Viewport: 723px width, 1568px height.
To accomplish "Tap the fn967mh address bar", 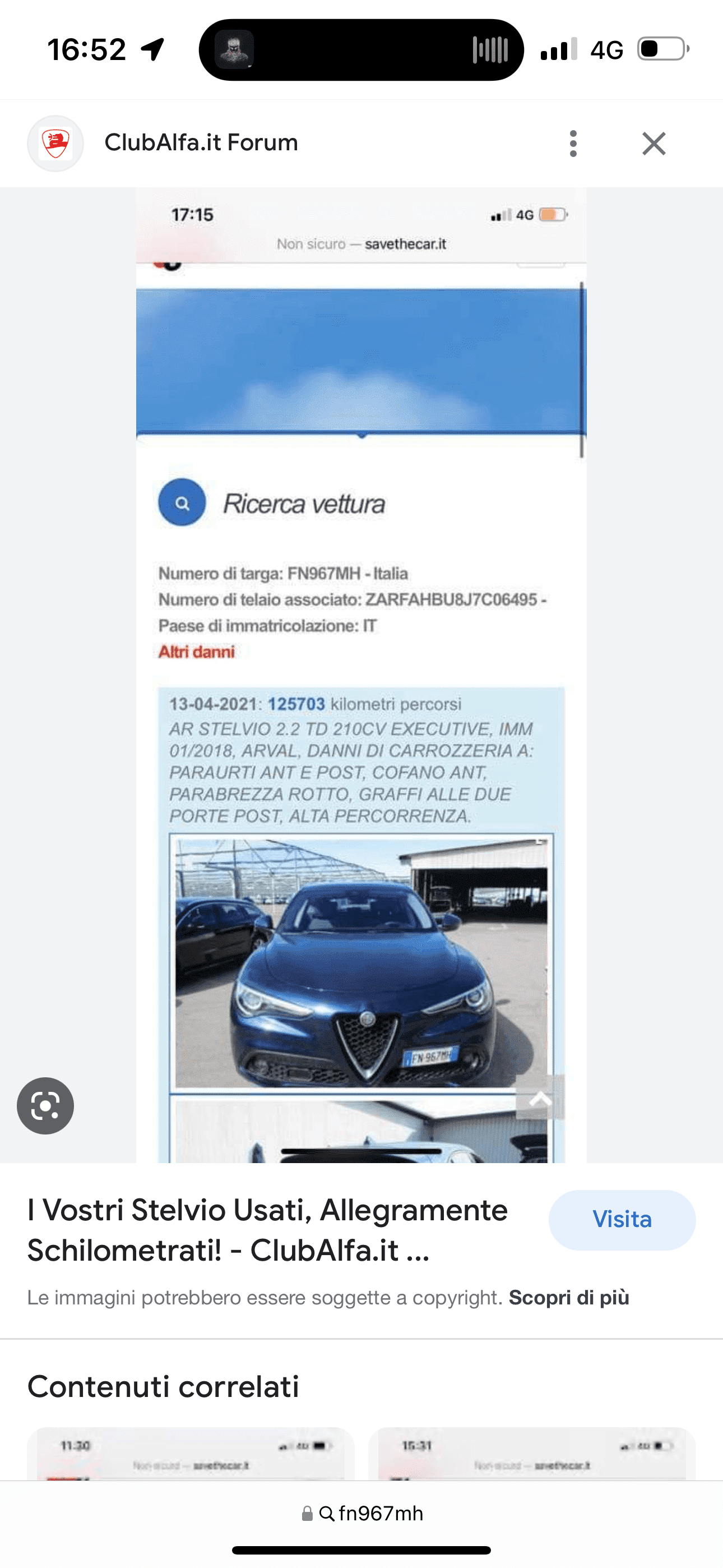I will (361, 1513).
